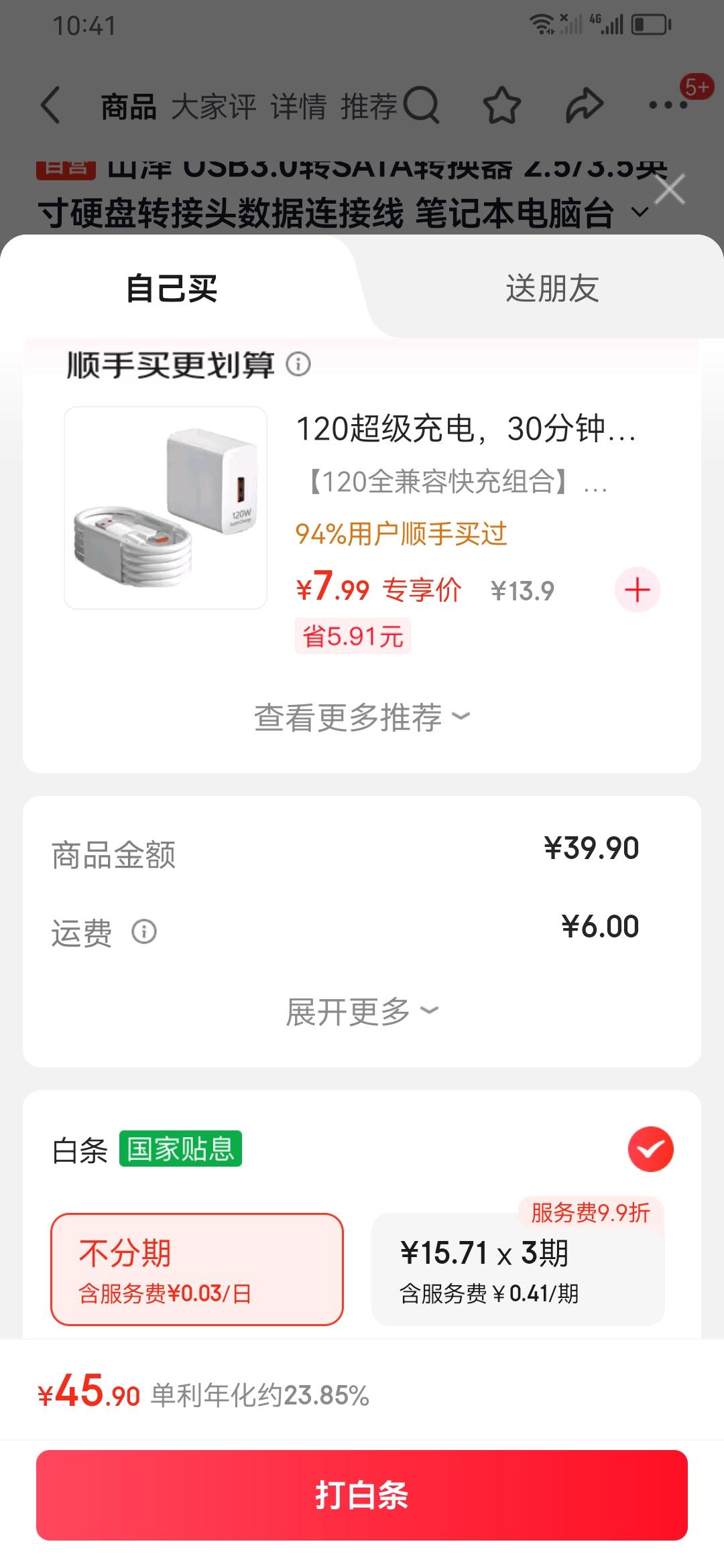Switch to the 送朋友 tab
The height and width of the screenshot is (1568, 724).
coord(552,289)
